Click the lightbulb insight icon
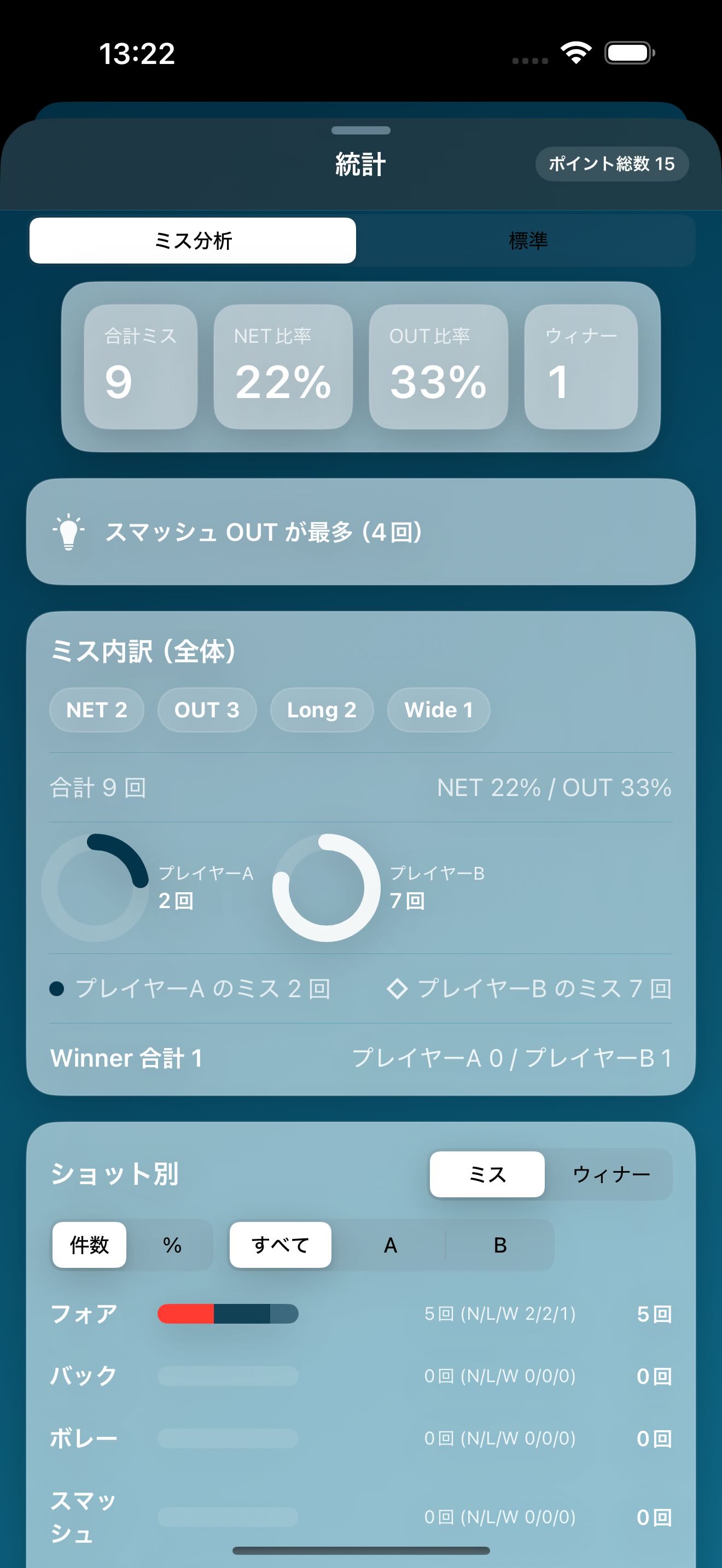This screenshot has height=1568, width=722. click(x=69, y=533)
